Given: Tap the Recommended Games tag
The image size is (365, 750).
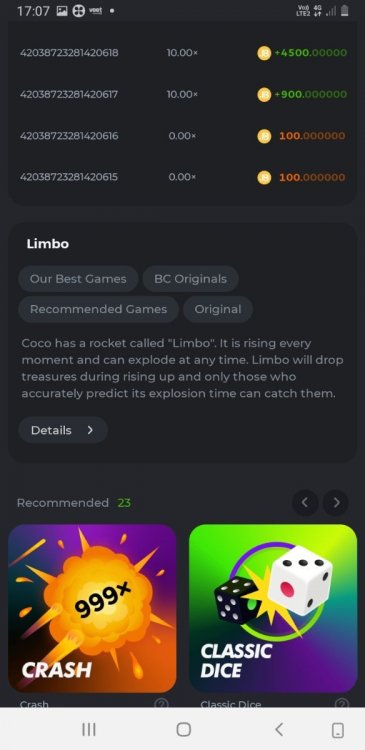Looking at the screenshot, I should point(99,309).
